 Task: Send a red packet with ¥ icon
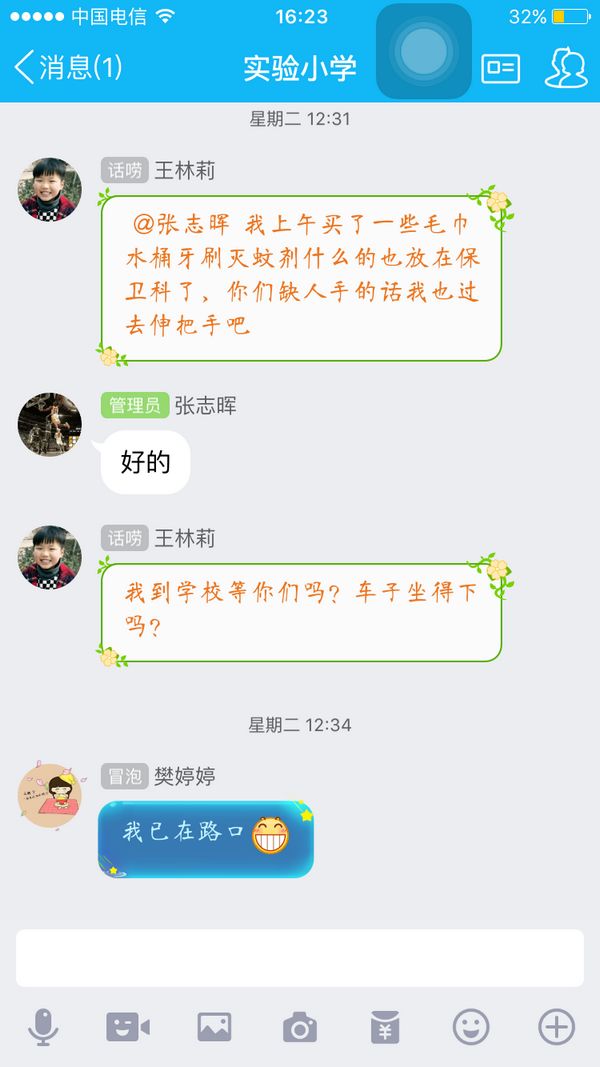(385, 1027)
